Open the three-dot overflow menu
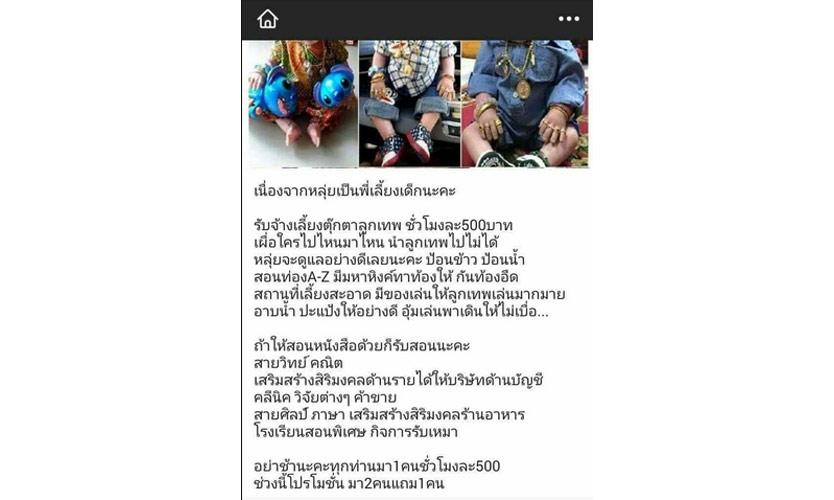Screen dimensions: 834x500 pos(569,19)
